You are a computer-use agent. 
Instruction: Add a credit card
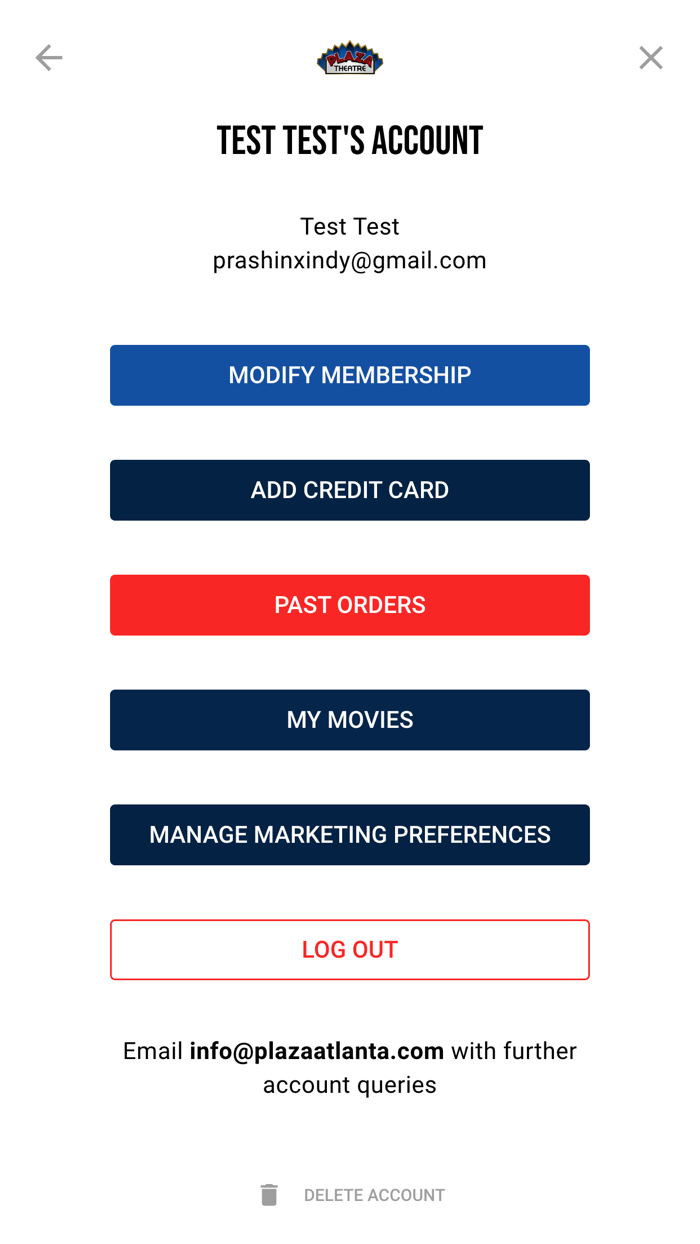pyautogui.click(x=350, y=490)
